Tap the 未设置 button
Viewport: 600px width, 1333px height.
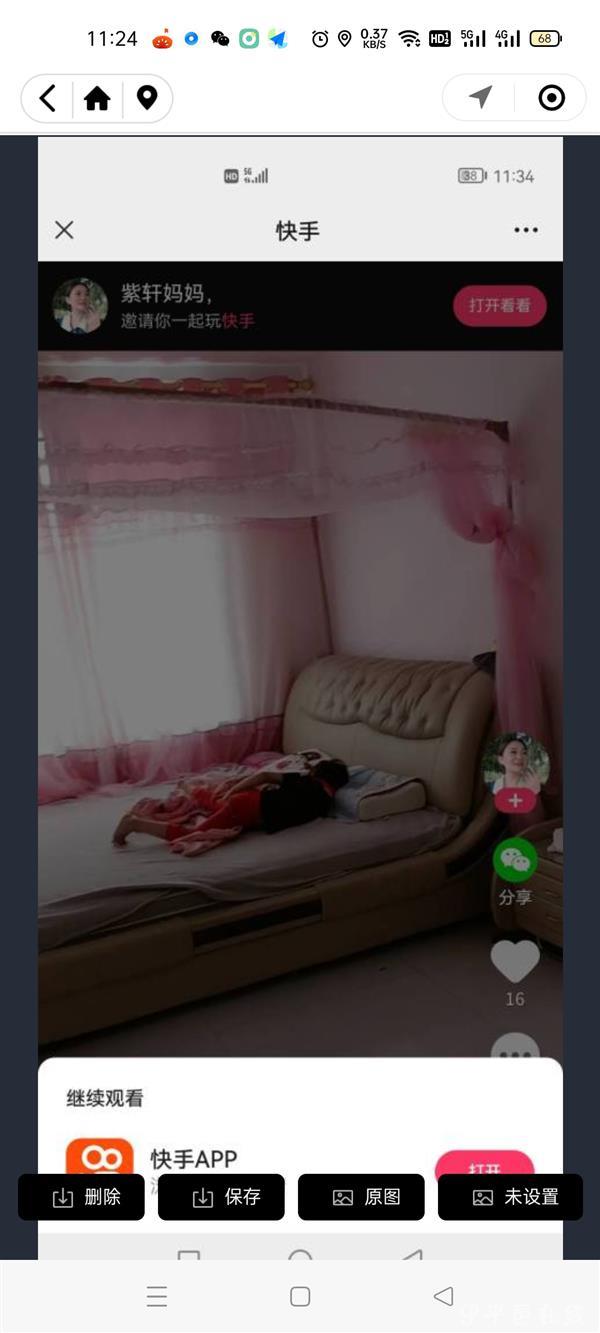click(510, 1197)
